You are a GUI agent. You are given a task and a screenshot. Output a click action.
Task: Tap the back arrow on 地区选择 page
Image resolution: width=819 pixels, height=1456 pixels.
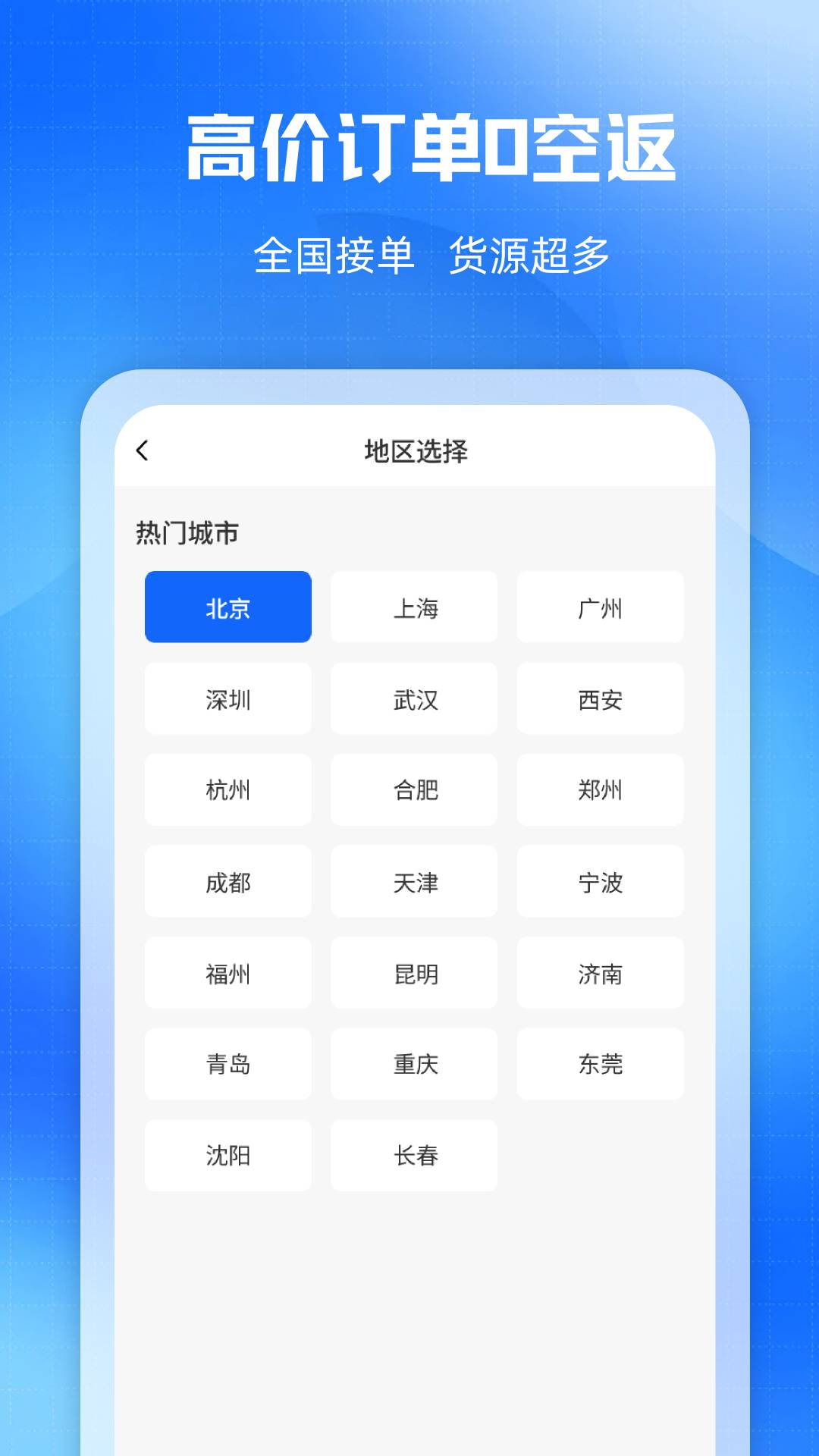pos(141,450)
